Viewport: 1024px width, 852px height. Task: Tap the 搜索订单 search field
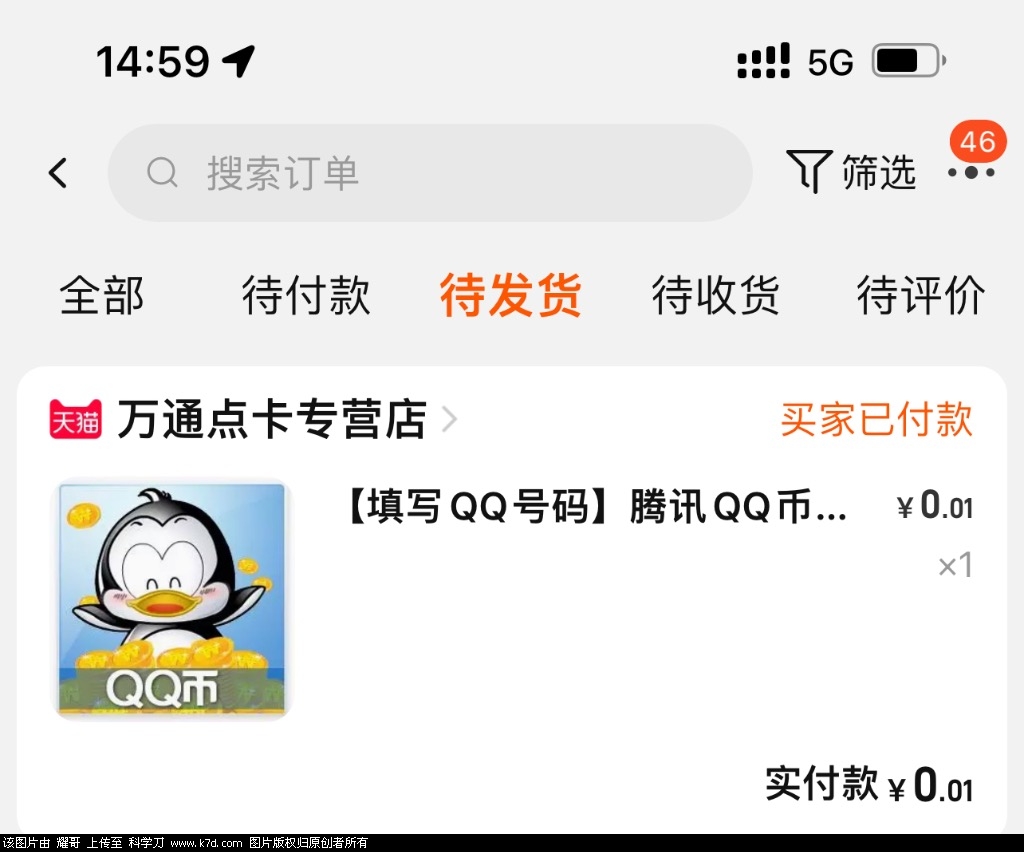pos(430,173)
